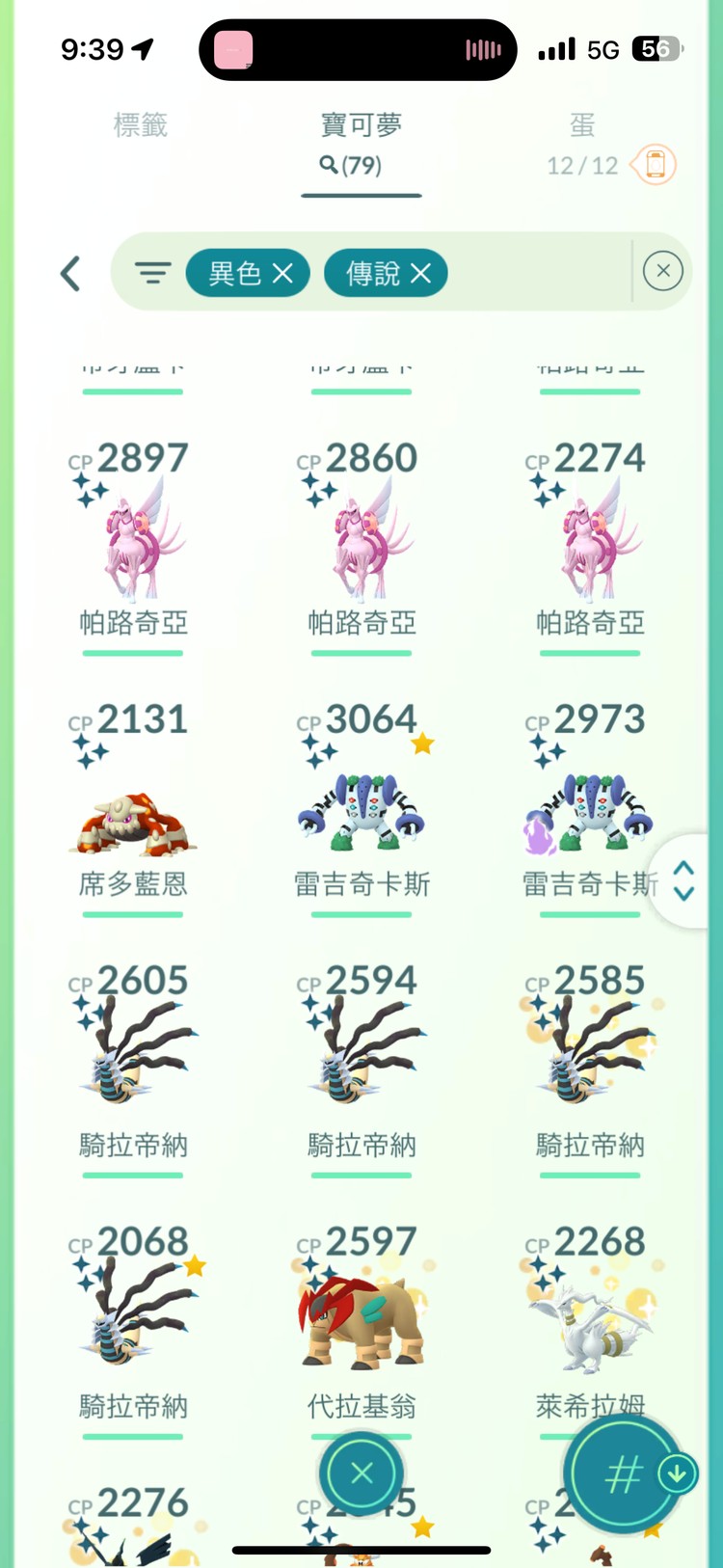723x1568 pixels.
Task: View 騎拉帝納 with CP 2585
Action: (590, 1061)
